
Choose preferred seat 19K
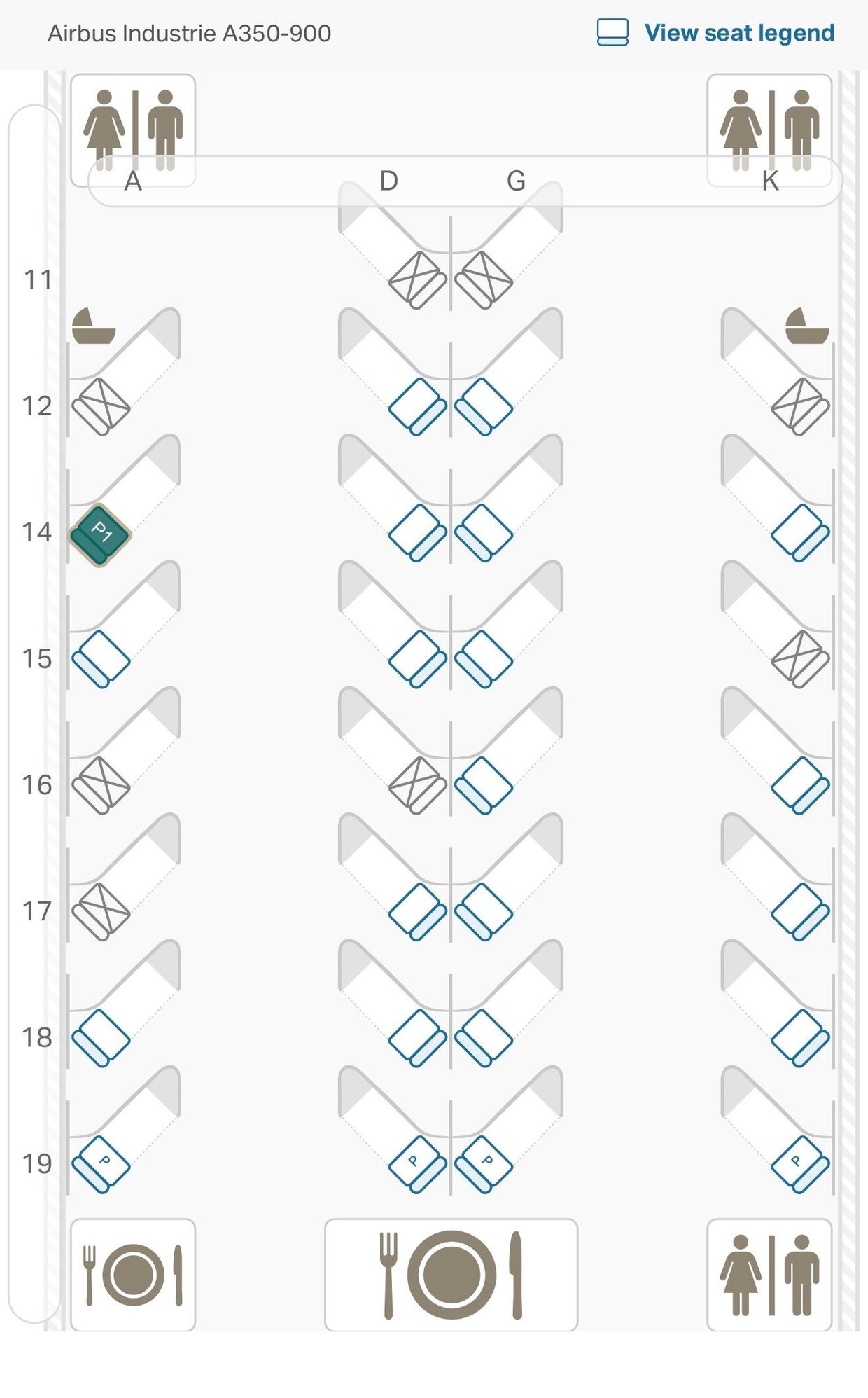click(800, 1164)
